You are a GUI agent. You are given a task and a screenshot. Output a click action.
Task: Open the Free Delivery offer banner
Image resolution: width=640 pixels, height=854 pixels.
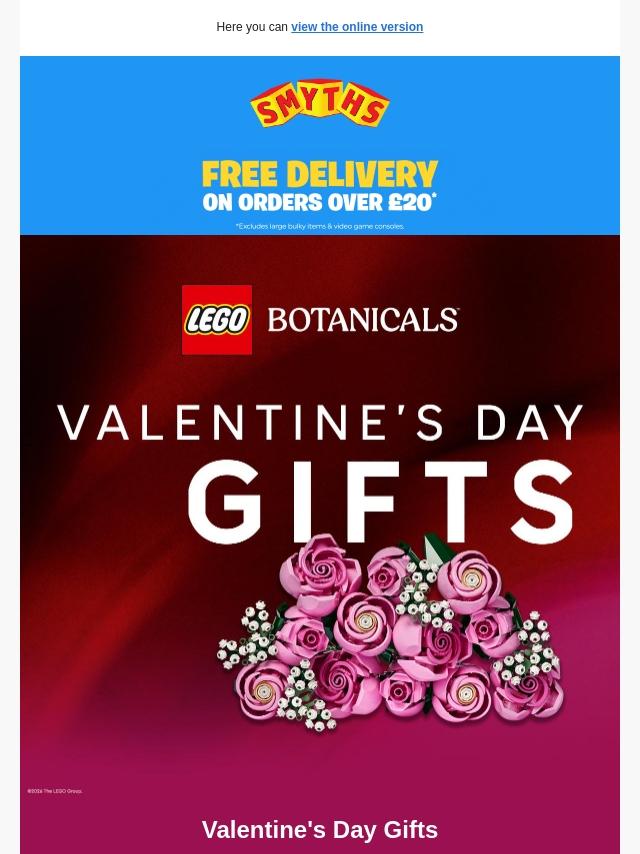click(320, 190)
